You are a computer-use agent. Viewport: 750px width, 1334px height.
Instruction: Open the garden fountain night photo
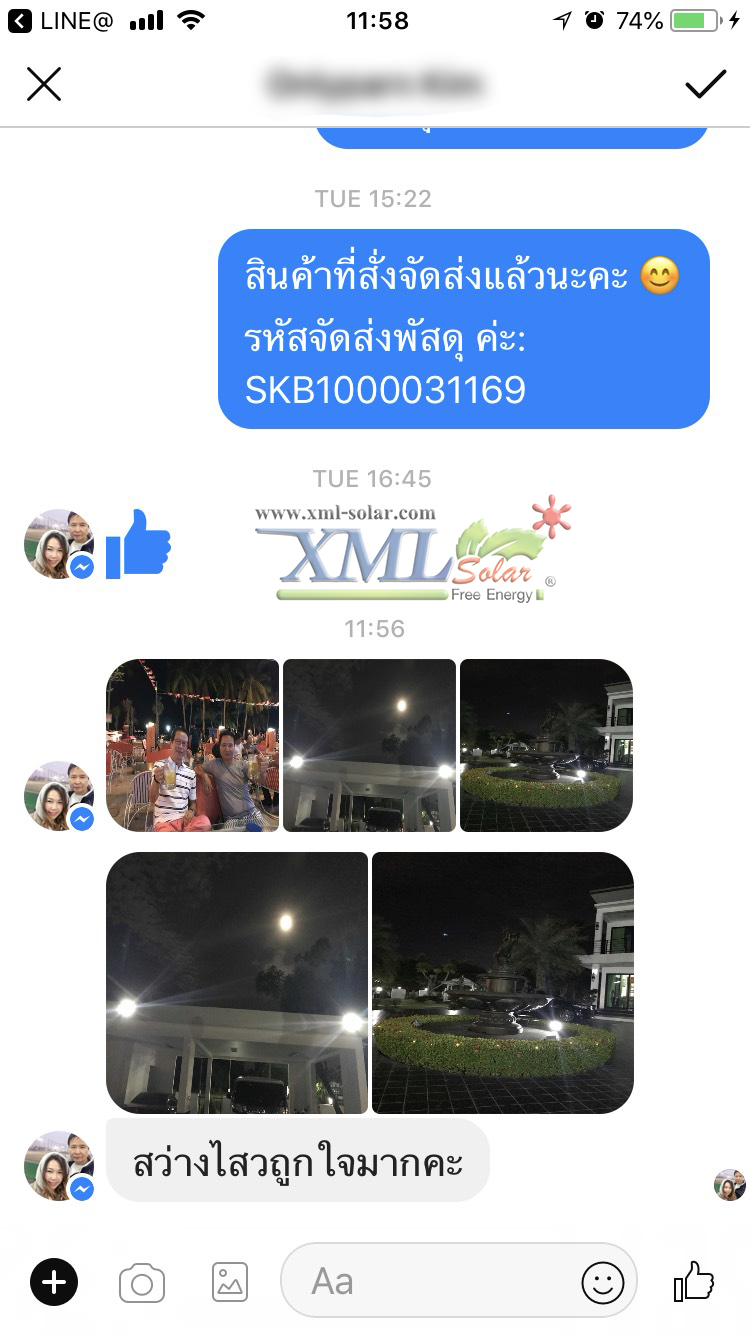click(x=545, y=744)
